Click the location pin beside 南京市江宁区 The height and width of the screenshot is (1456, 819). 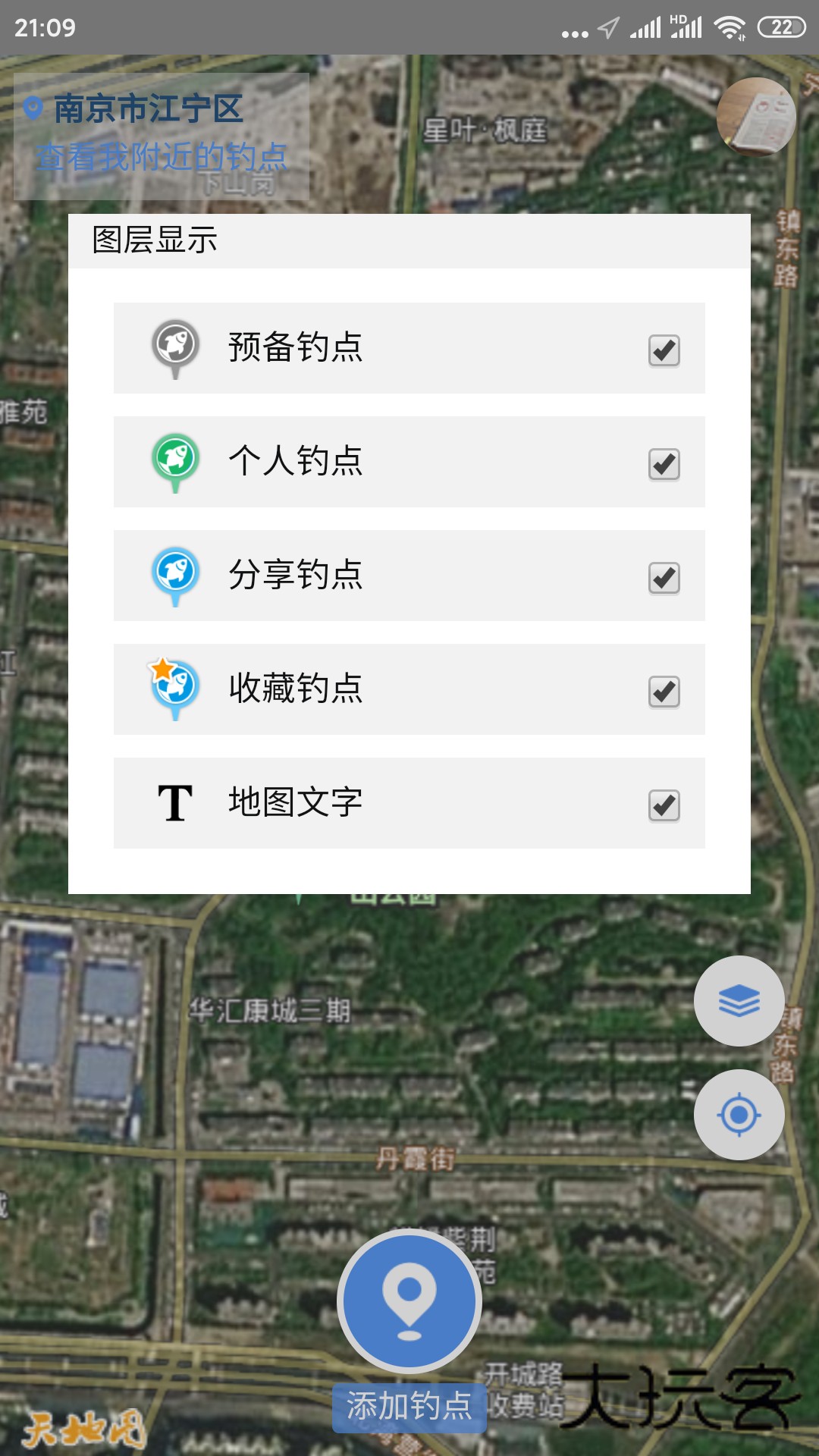click(x=33, y=108)
